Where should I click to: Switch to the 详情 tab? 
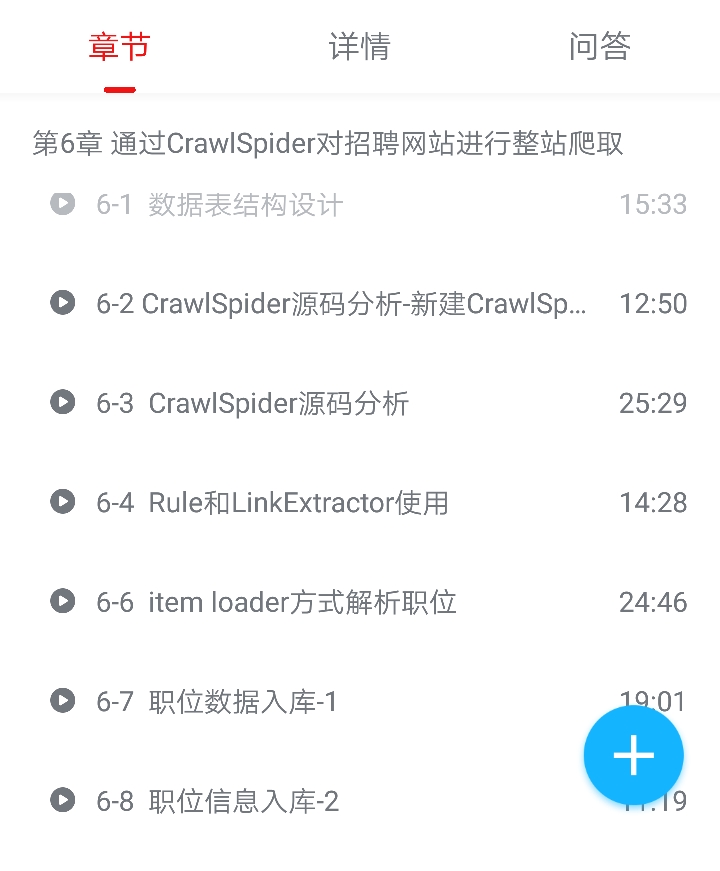pyautogui.click(x=359, y=48)
